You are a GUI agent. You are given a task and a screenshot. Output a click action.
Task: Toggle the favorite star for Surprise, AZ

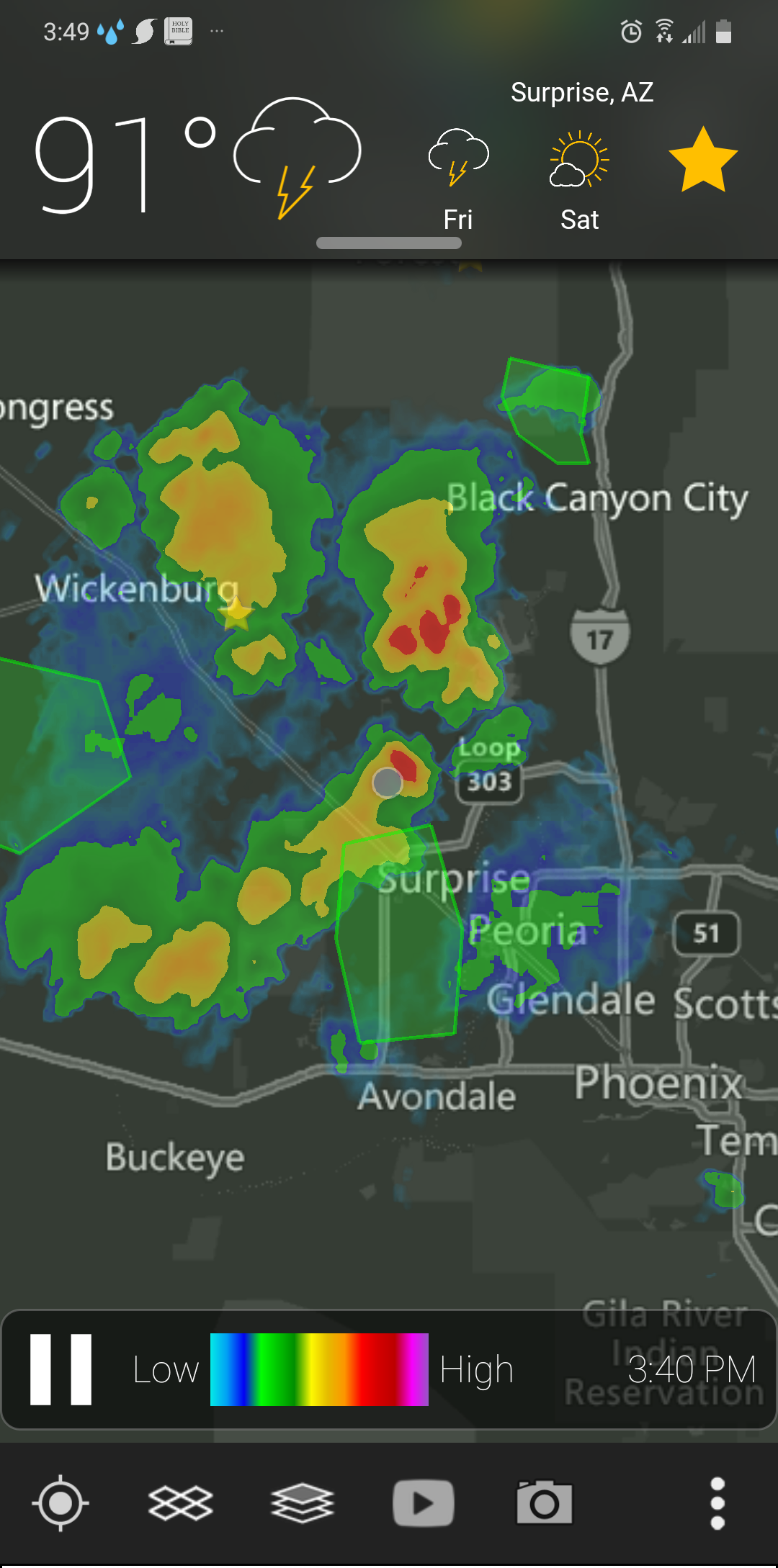[x=703, y=161]
